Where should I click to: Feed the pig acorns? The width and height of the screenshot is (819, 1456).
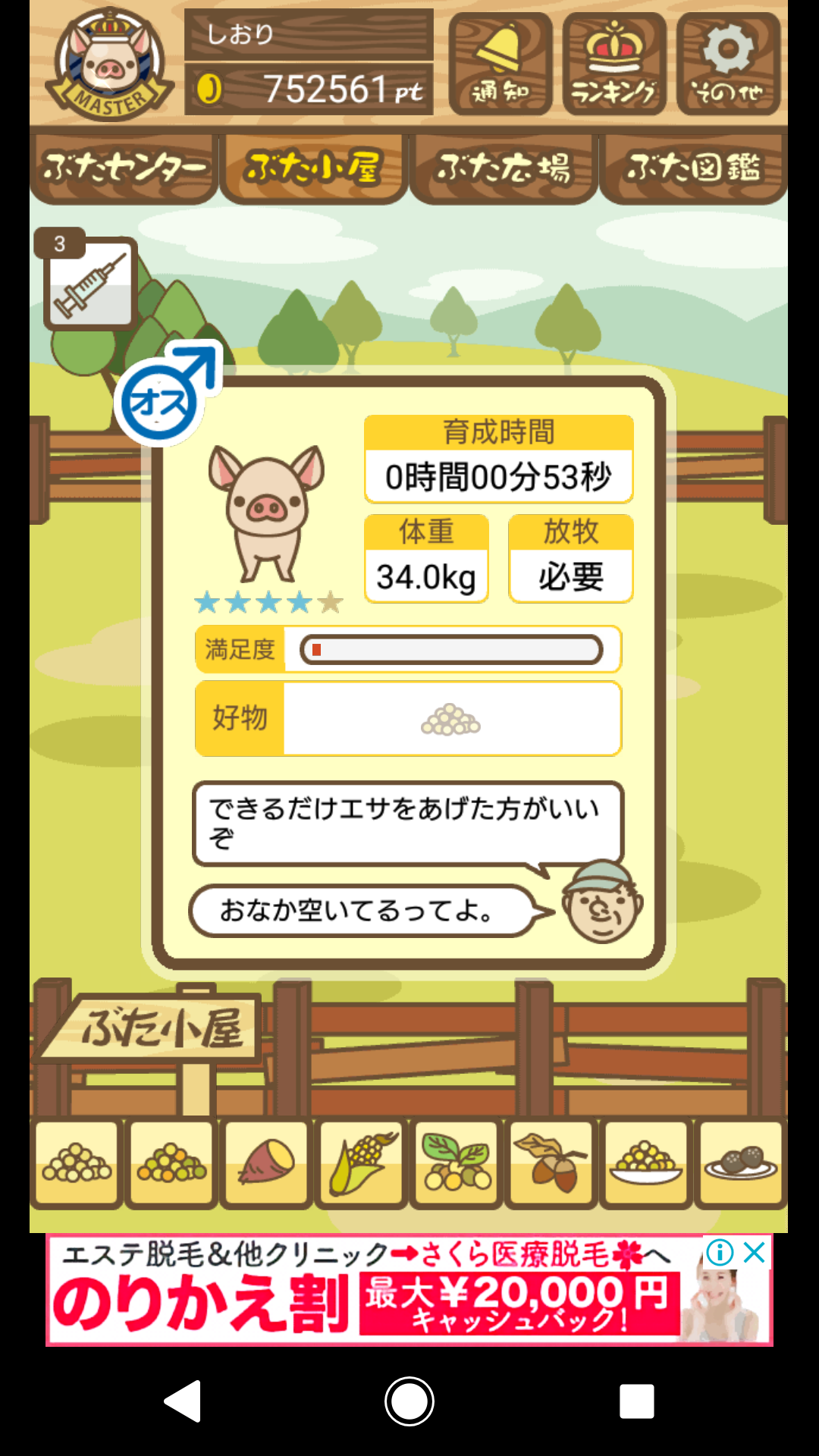[551, 1163]
